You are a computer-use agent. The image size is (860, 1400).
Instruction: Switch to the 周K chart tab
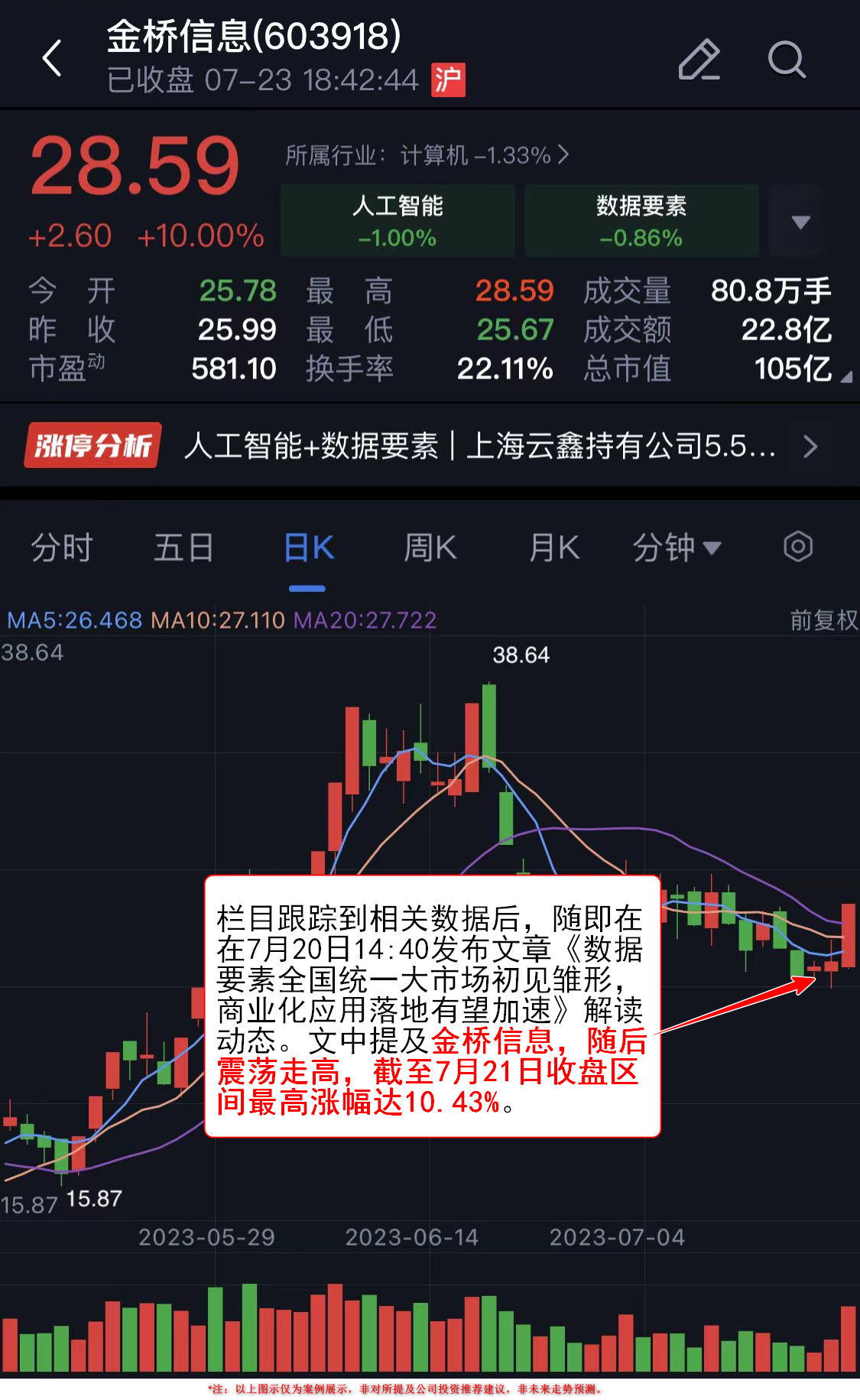pyautogui.click(x=430, y=547)
